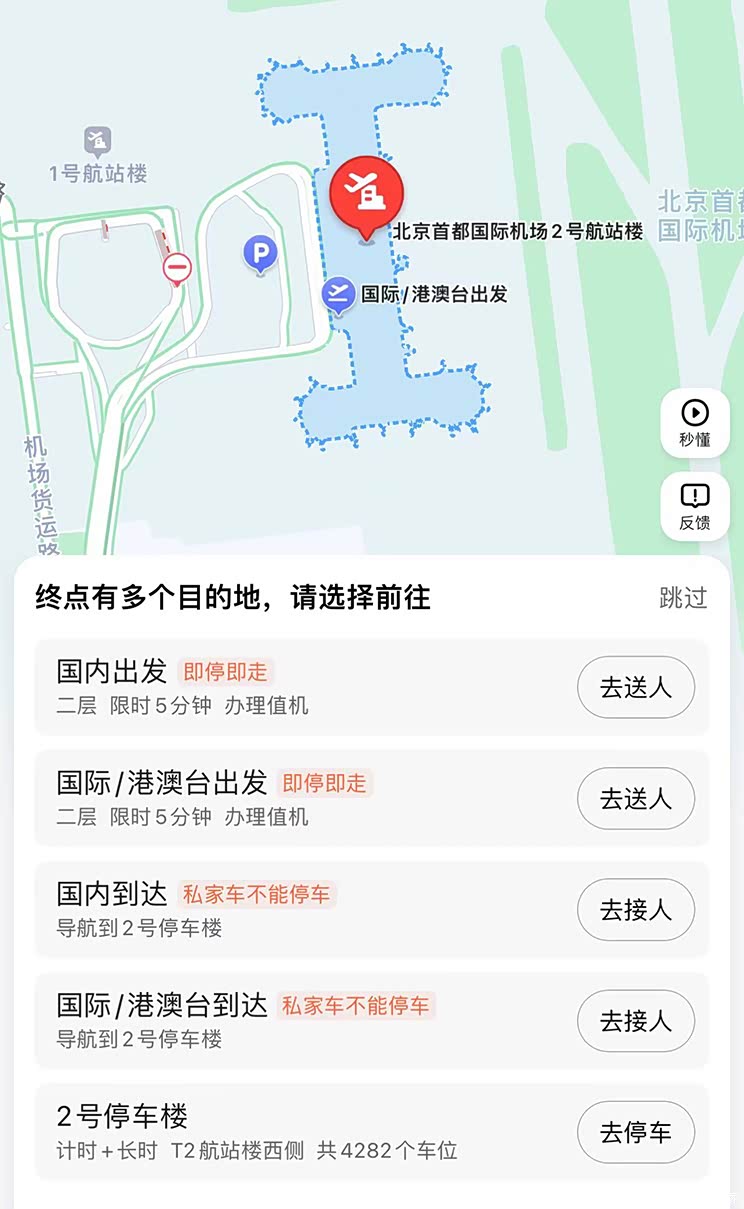The width and height of the screenshot is (744, 1209).
Task: Open the 秒懂 video play icon
Action: click(695, 413)
